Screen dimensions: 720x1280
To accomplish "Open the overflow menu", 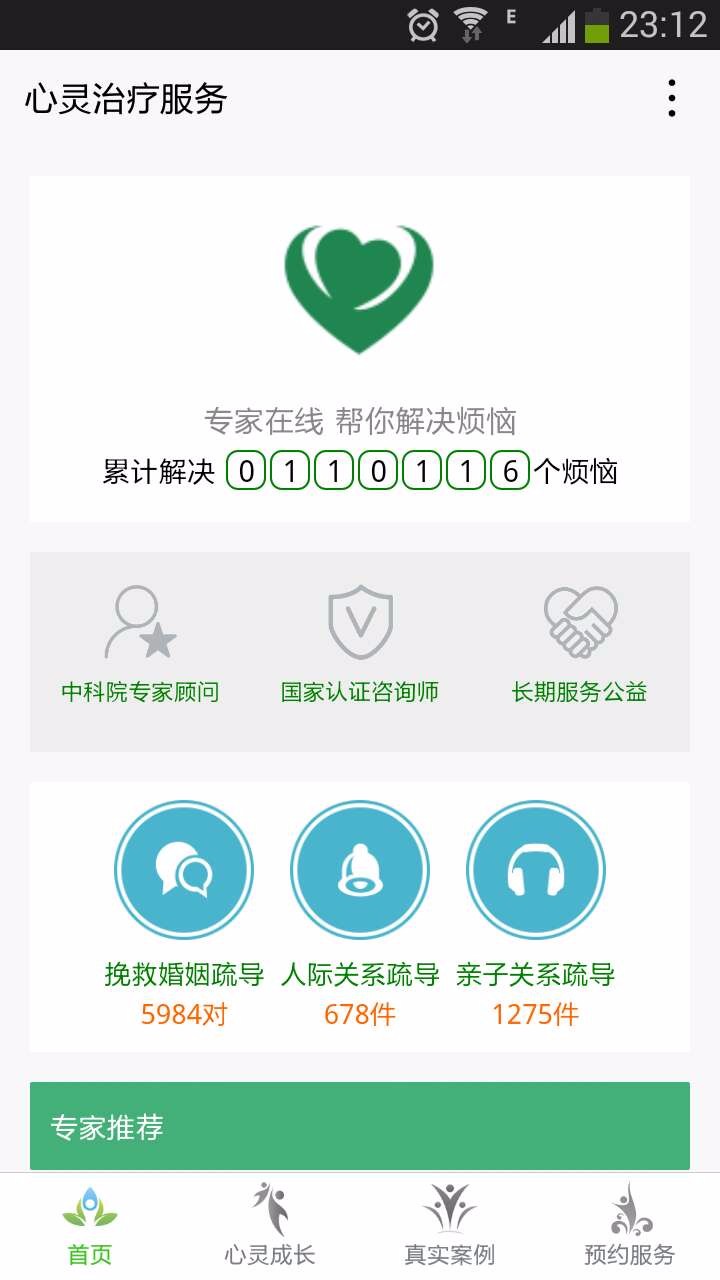I will click(x=672, y=99).
